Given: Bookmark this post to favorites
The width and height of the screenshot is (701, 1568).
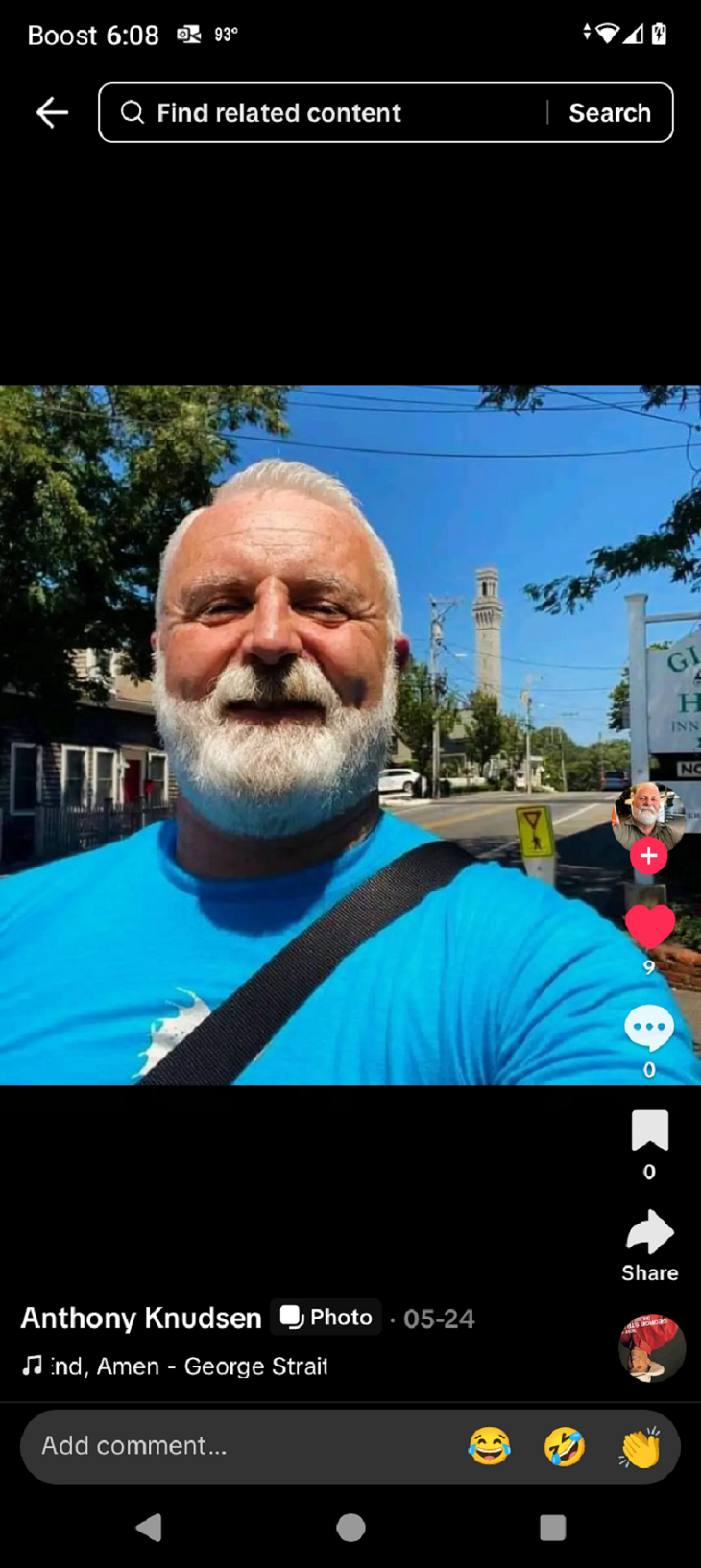Looking at the screenshot, I should (650, 1129).
